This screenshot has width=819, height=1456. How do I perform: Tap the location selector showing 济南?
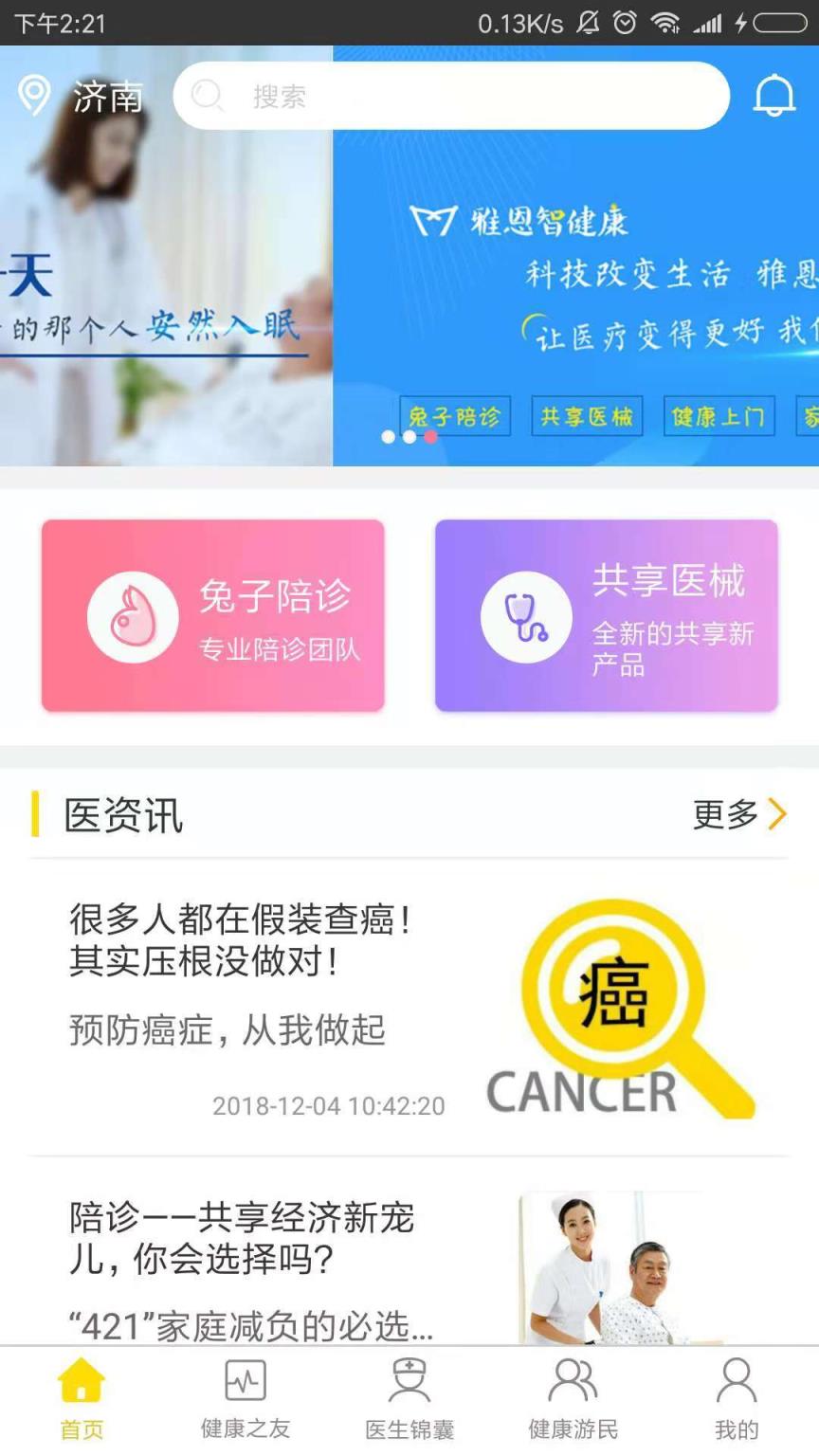(x=81, y=94)
